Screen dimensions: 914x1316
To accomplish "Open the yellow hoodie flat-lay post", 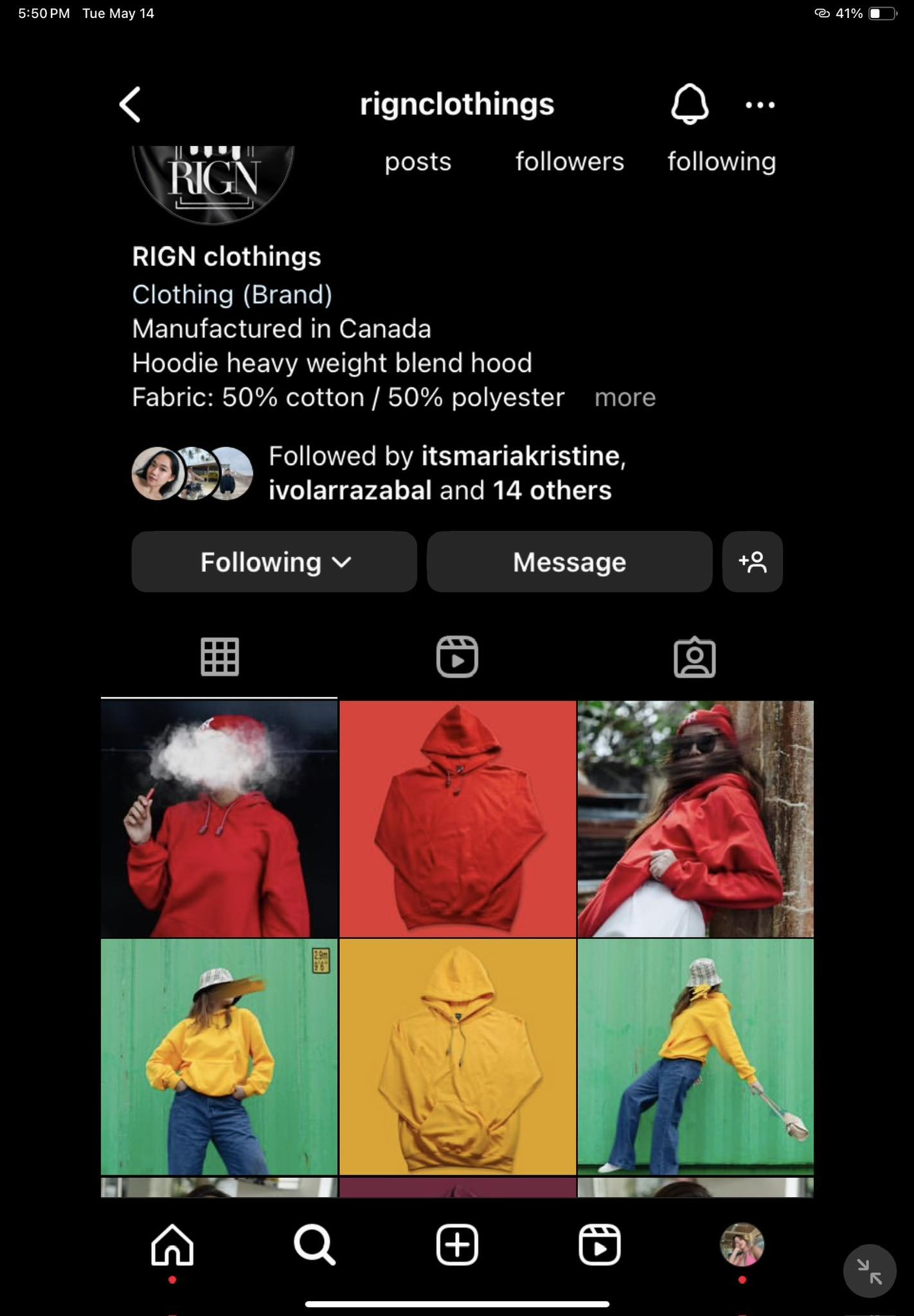I will tap(457, 1056).
